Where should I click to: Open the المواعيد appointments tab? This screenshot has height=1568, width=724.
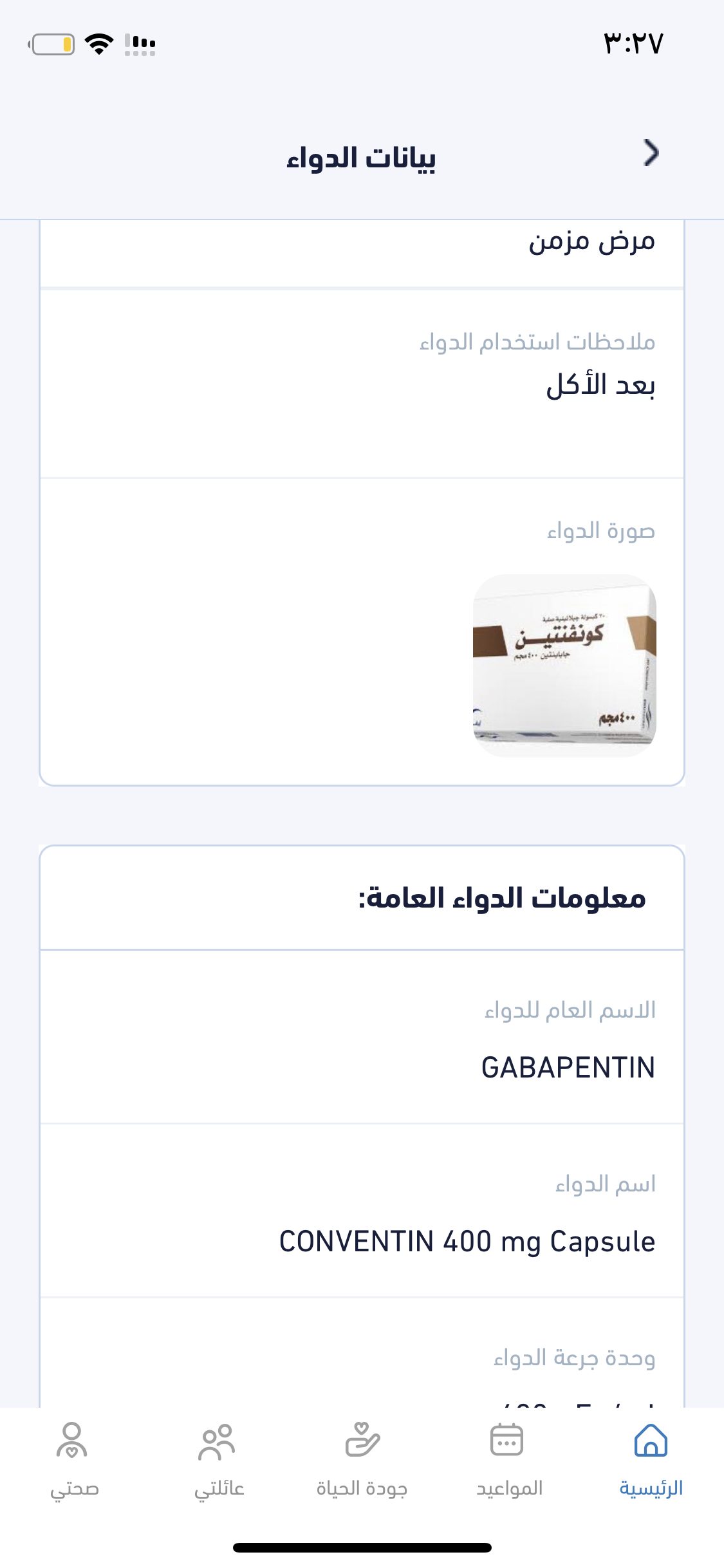[508, 1459]
